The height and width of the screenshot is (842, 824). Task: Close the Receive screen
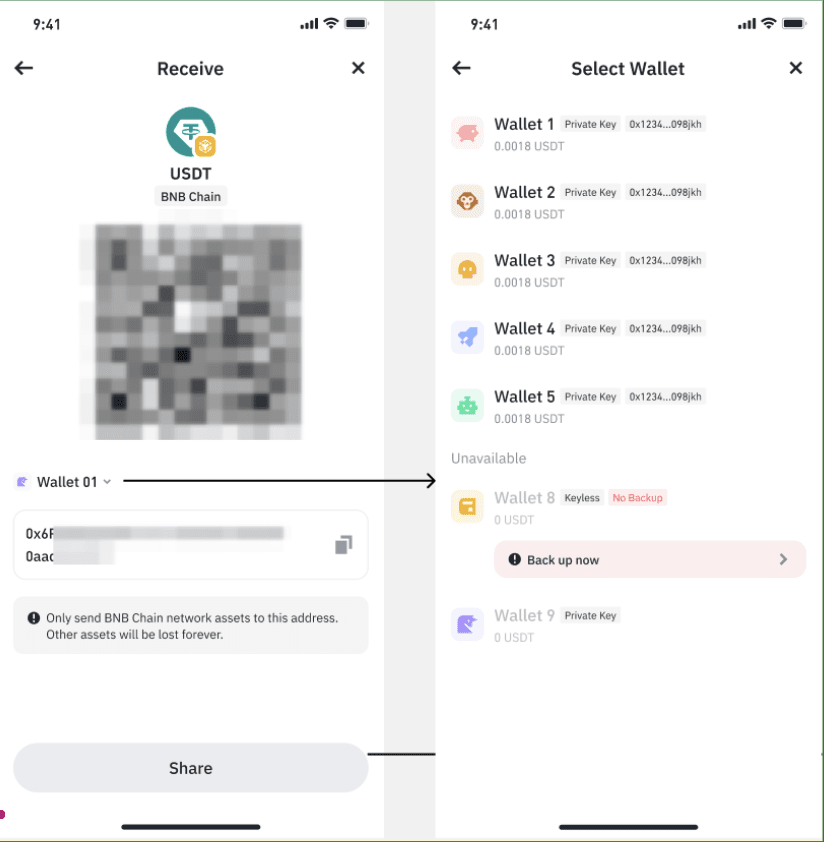point(358,68)
